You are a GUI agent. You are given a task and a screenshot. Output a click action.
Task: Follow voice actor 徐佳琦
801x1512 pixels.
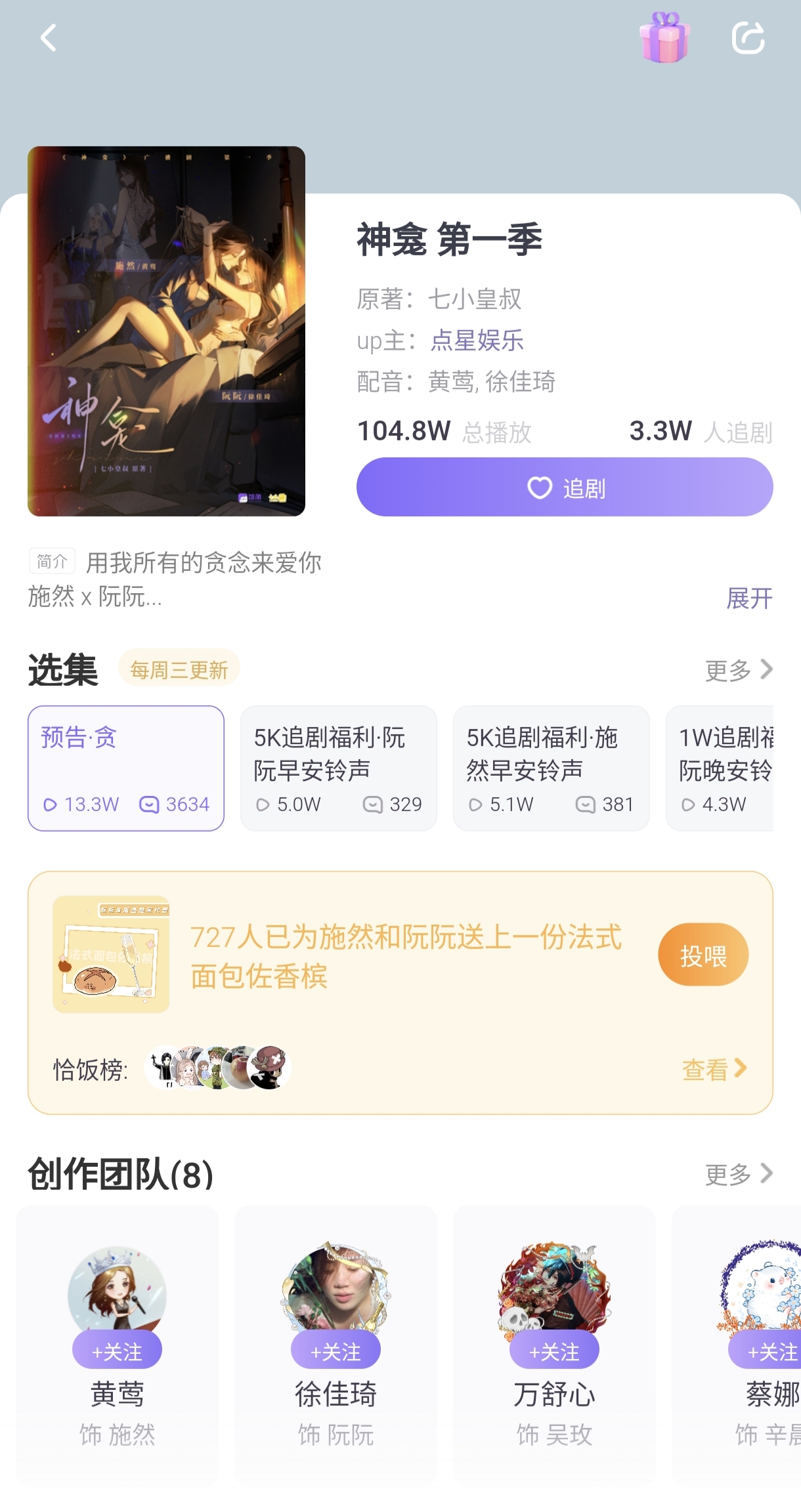(336, 1351)
